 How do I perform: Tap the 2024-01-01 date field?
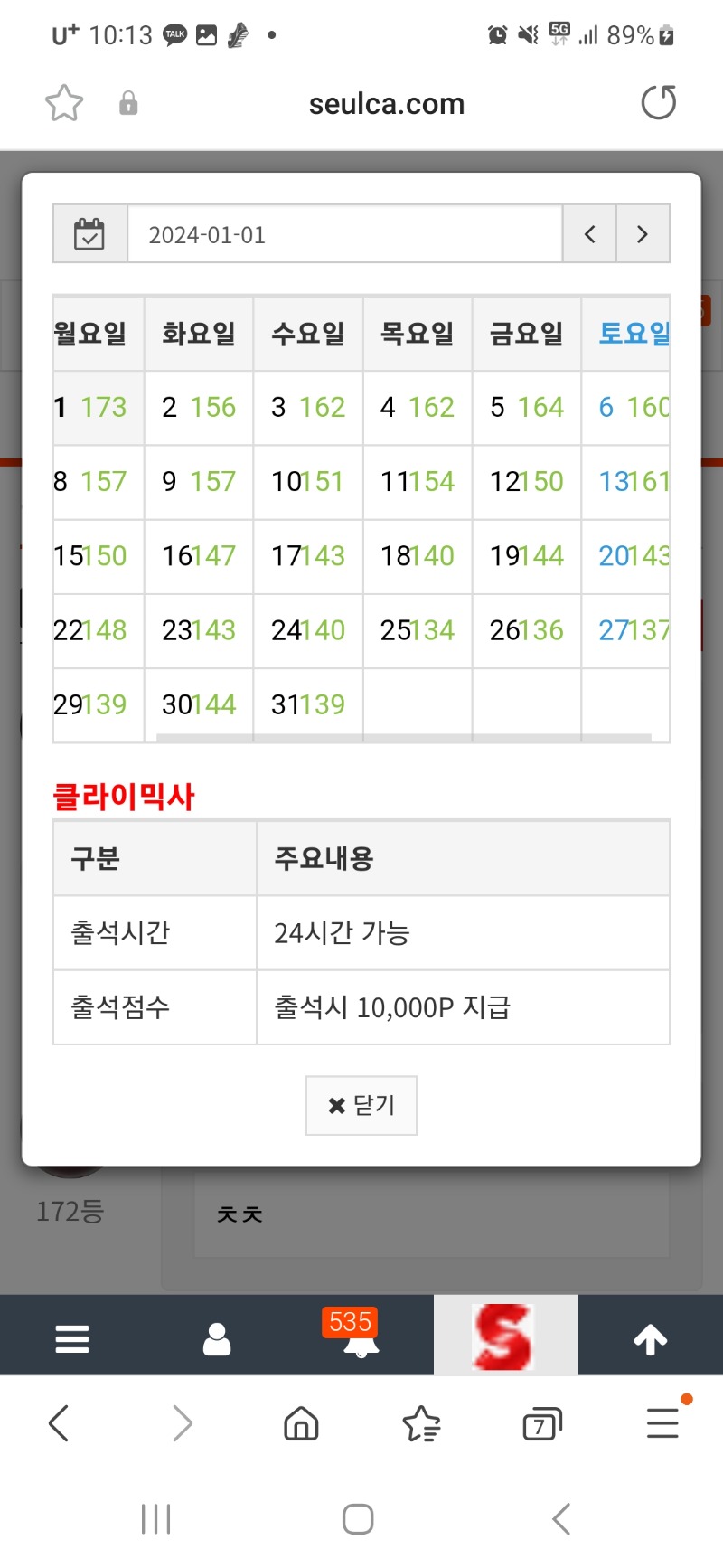point(344,234)
